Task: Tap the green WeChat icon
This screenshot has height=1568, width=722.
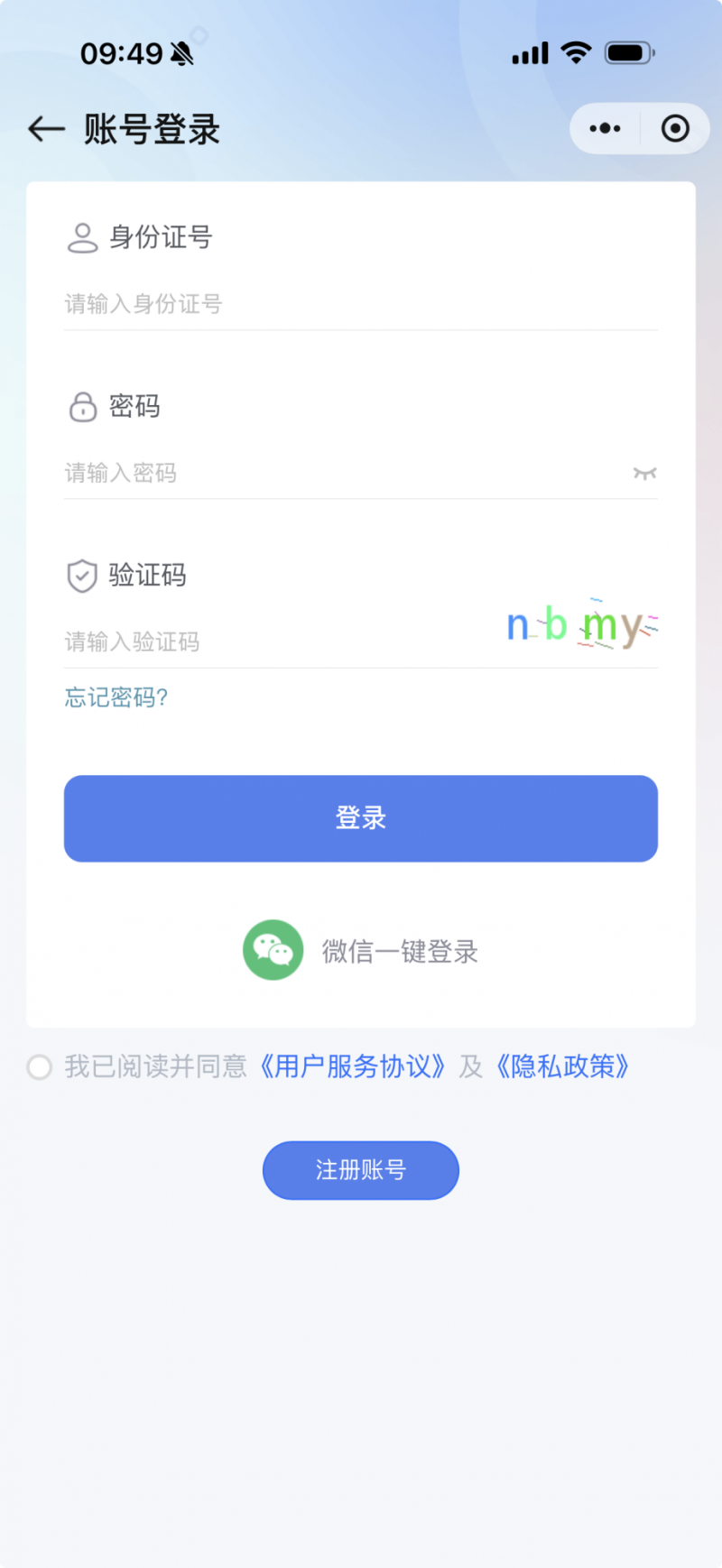Action: (x=273, y=950)
